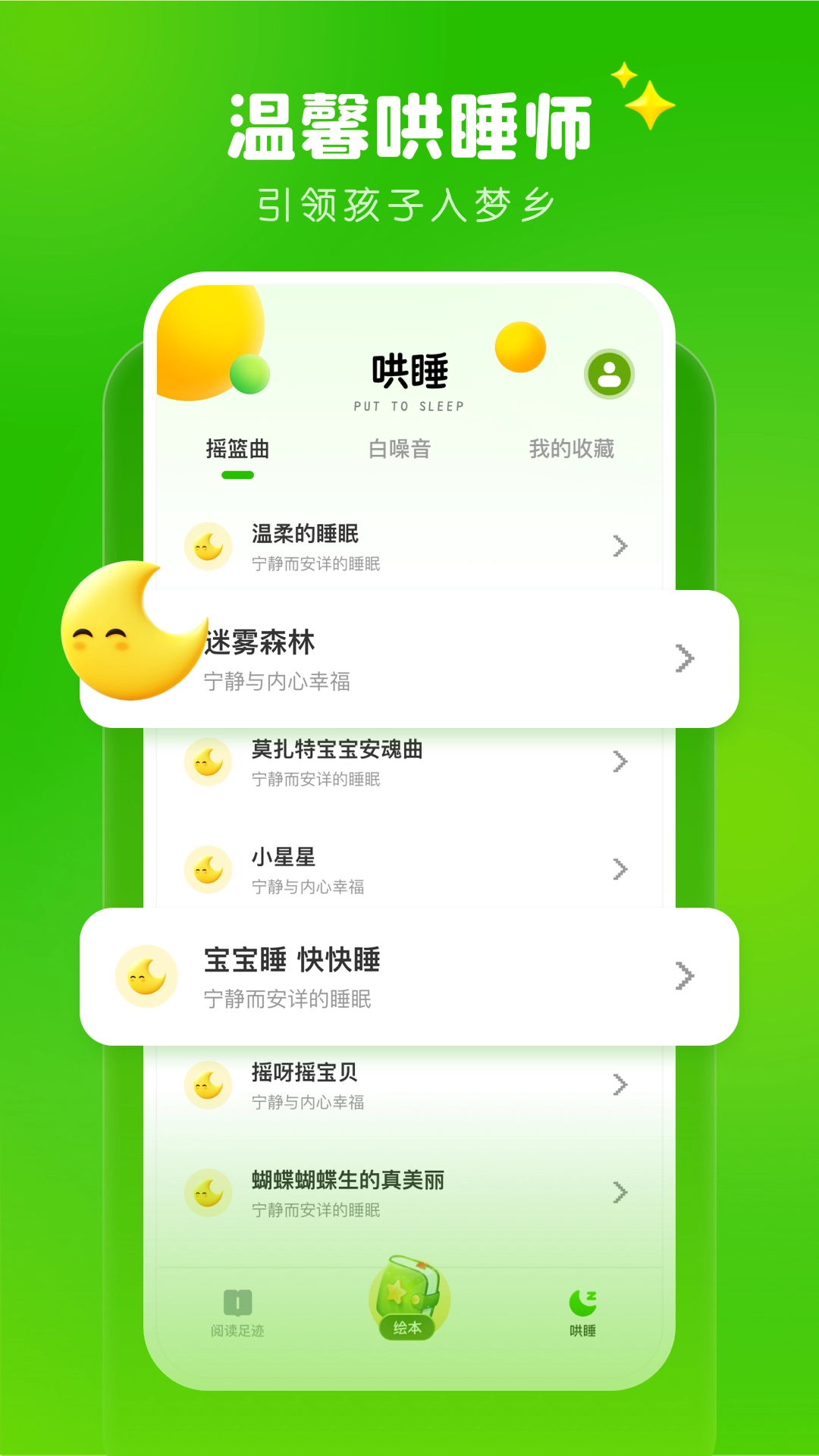This screenshot has width=819, height=1456.
Task: Tap the 哄睡 crescent moon navigation icon
Action: pos(582,1301)
